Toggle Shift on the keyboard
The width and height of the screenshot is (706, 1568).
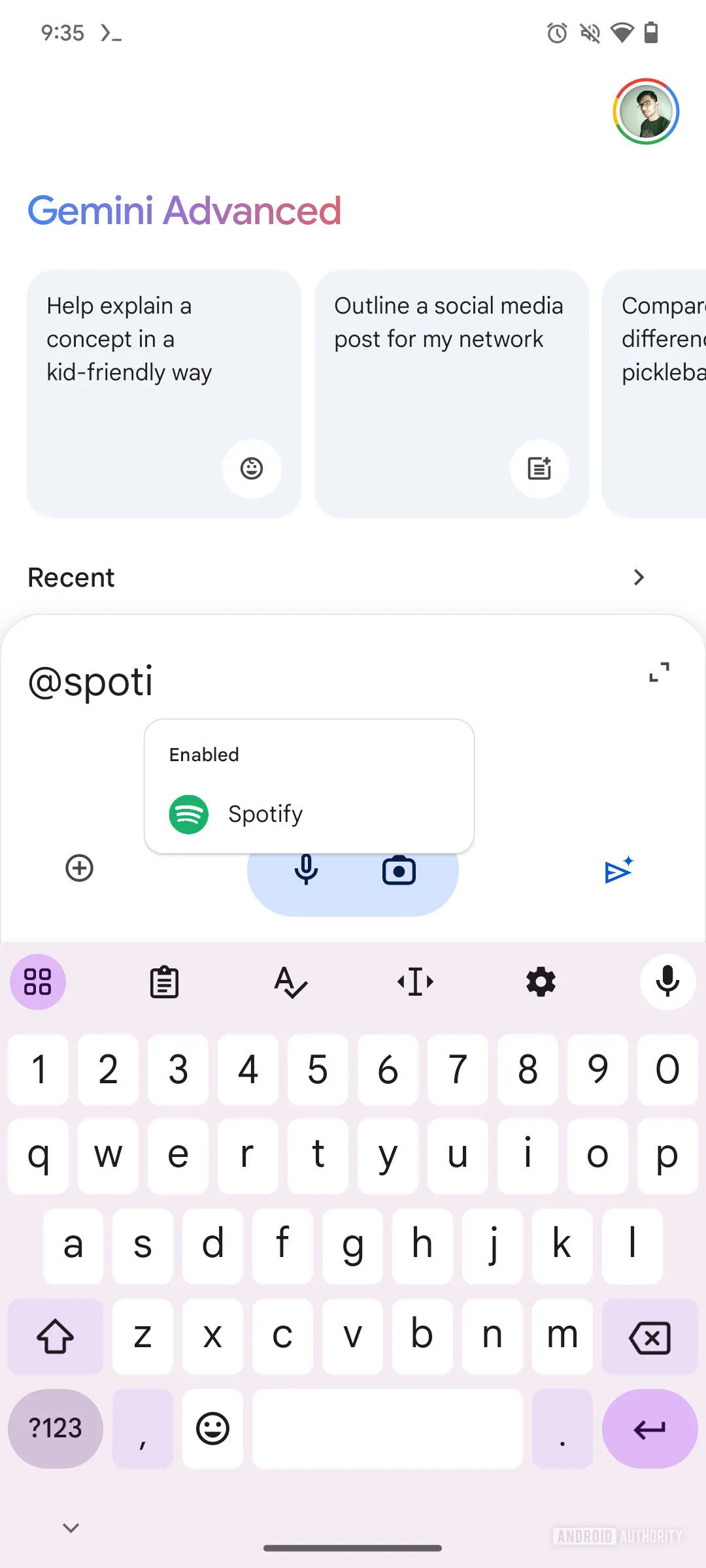click(x=55, y=1337)
